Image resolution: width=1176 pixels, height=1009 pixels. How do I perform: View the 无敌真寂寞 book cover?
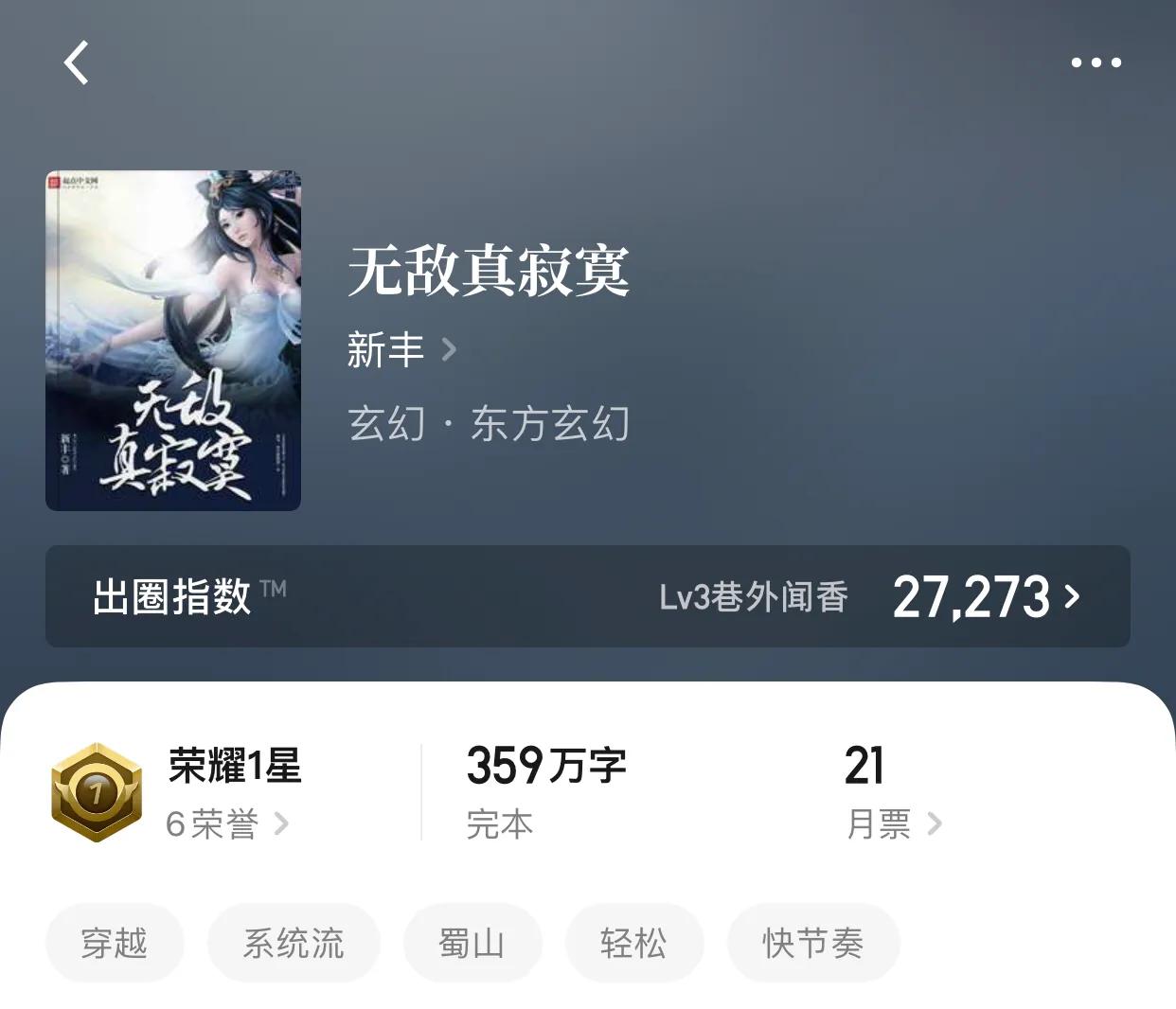(x=173, y=341)
